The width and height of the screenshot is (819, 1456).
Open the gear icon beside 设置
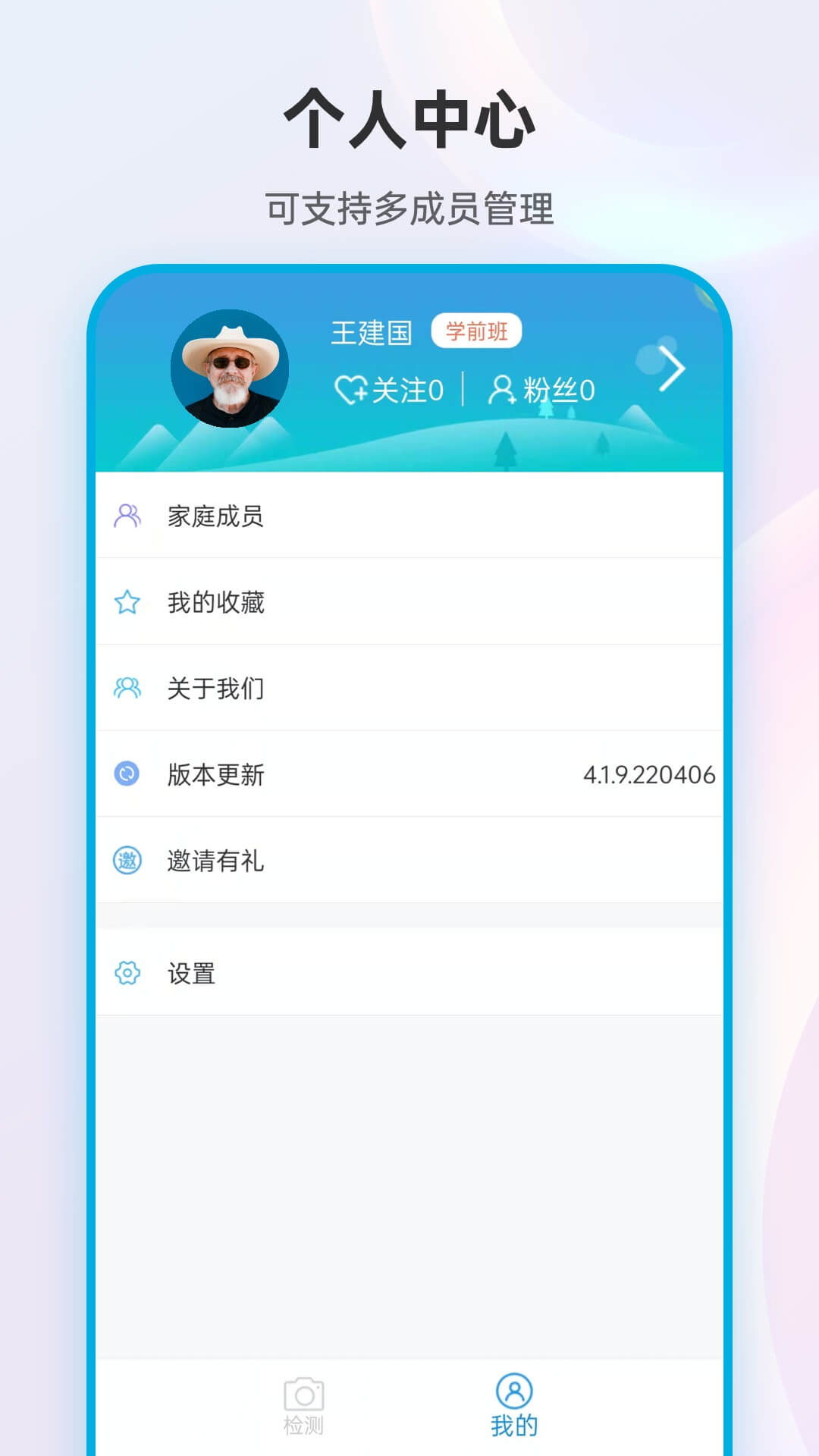click(x=127, y=972)
